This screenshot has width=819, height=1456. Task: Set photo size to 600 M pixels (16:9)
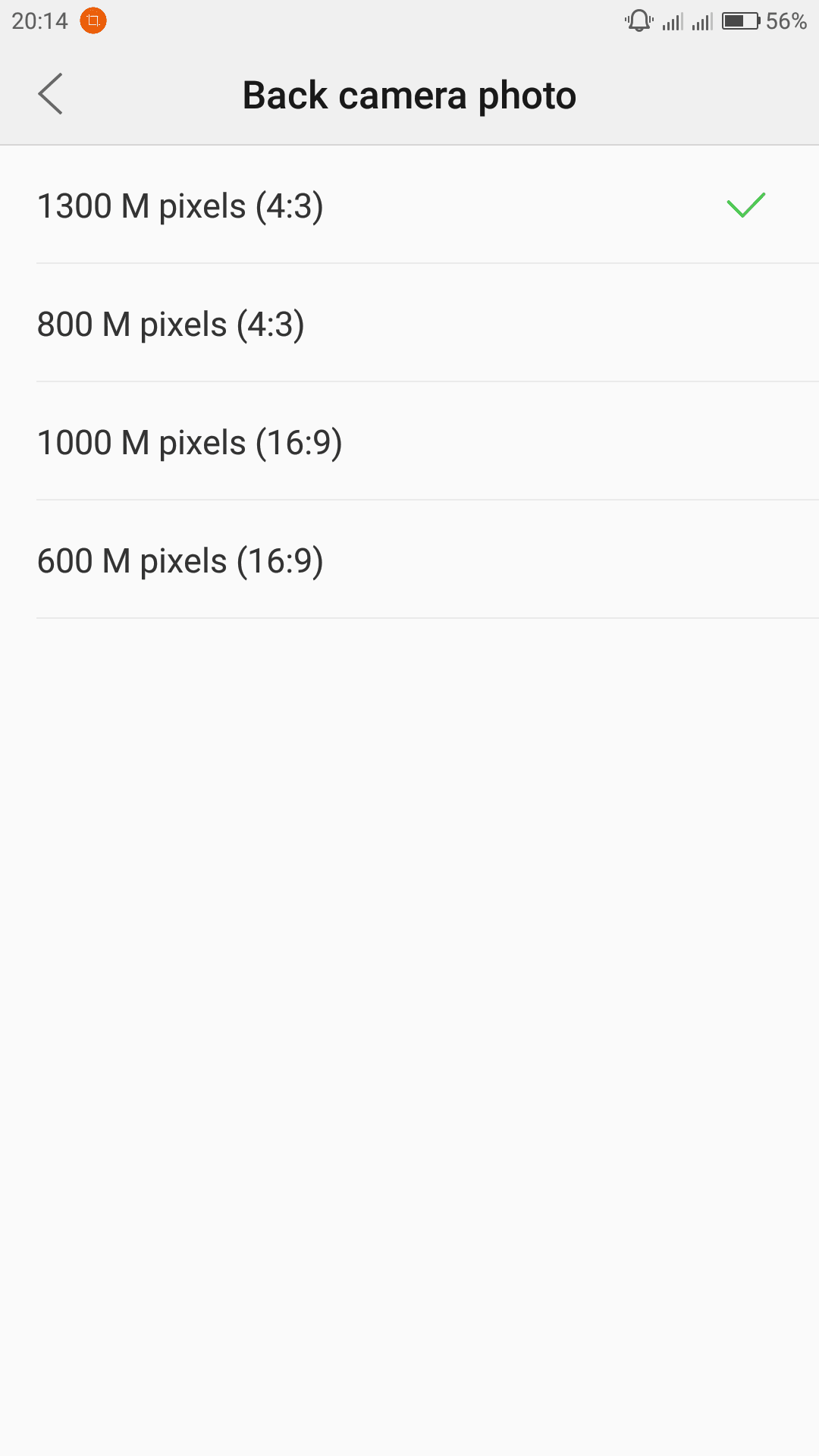409,560
